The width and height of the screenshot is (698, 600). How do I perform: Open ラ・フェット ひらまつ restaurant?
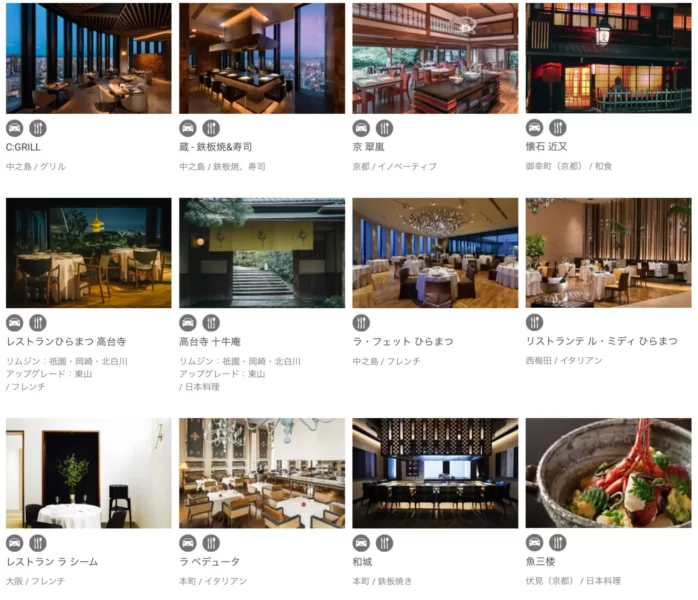(434, 252)
